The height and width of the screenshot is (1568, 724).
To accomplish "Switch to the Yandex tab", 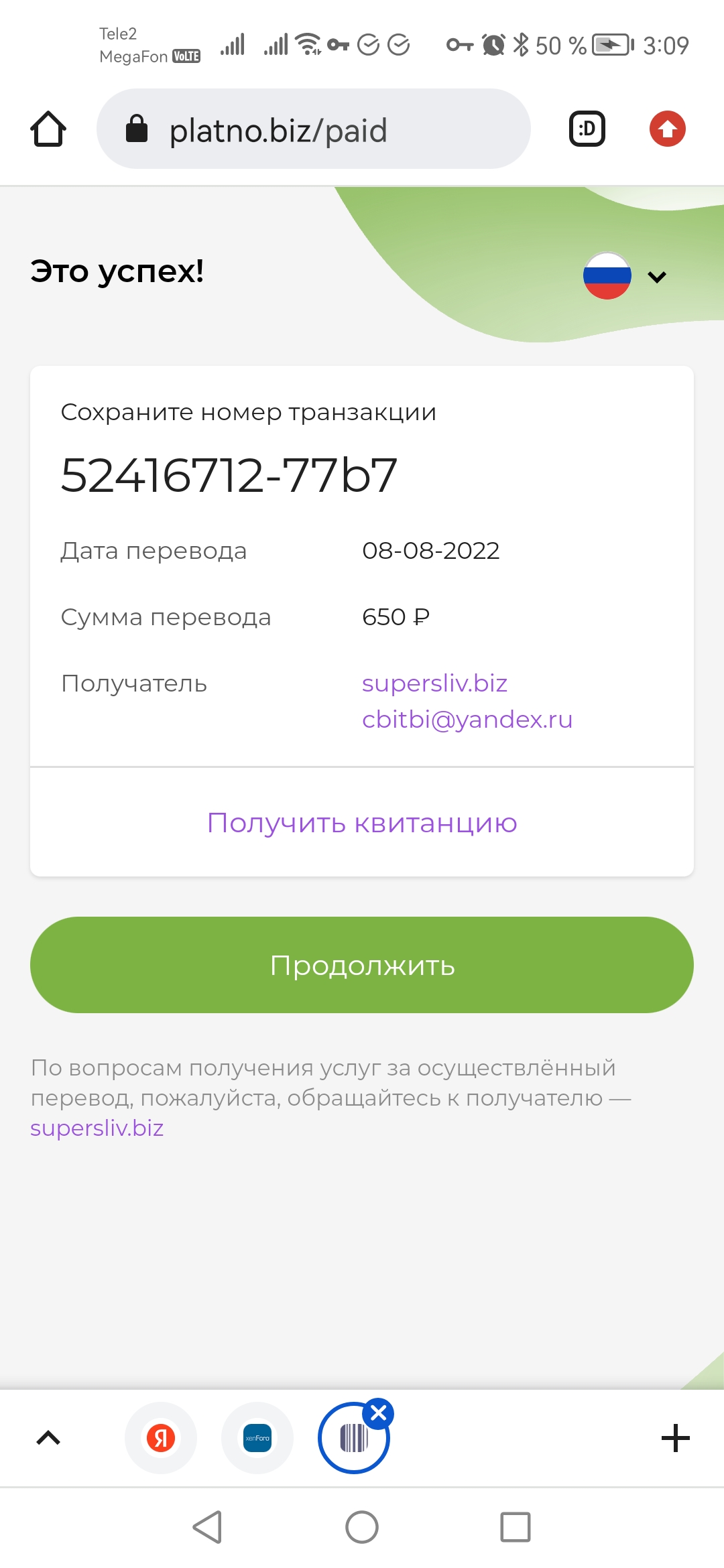I will tap(161, 1438).
